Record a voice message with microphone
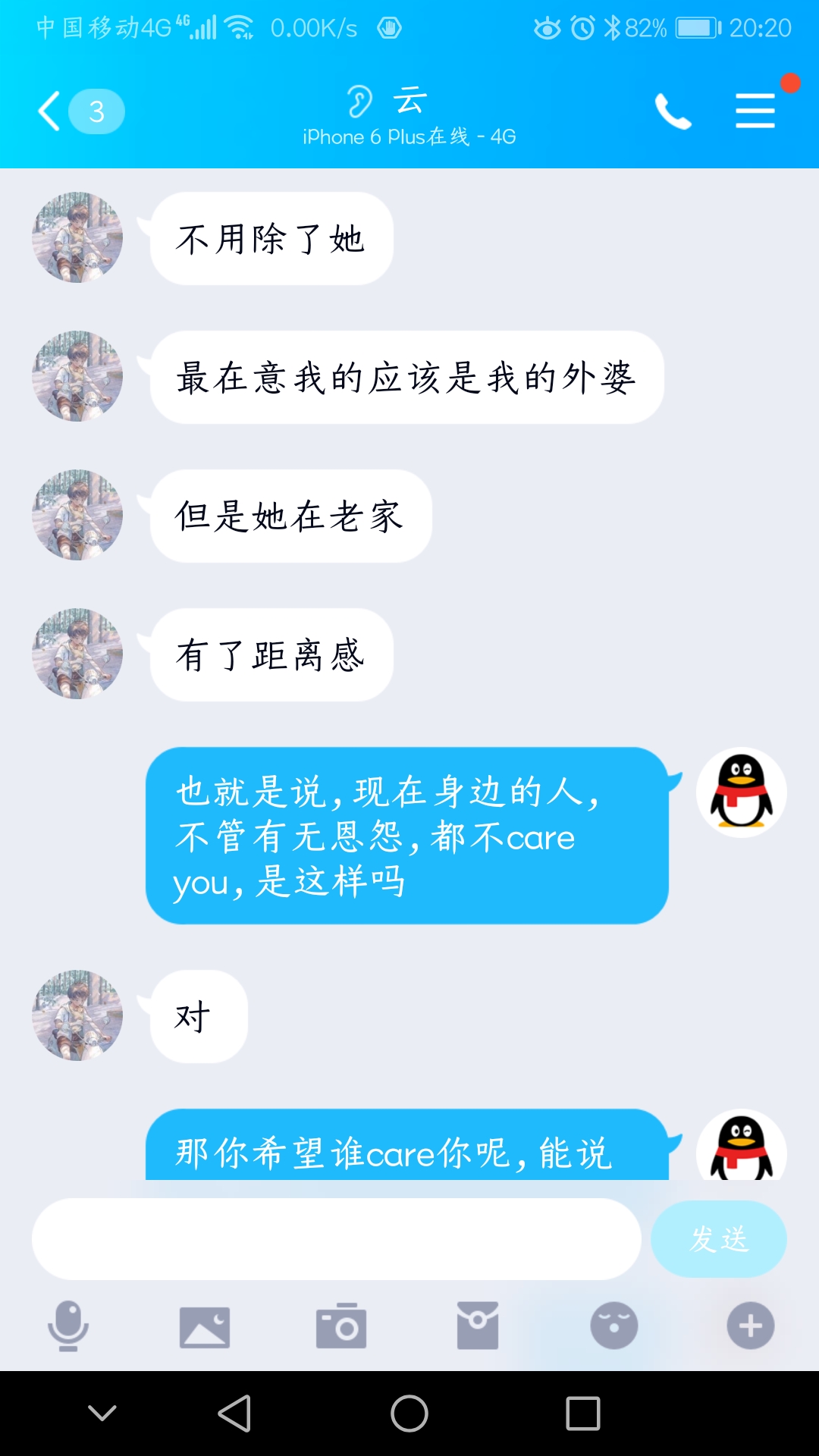 (x=68, y=1326)
